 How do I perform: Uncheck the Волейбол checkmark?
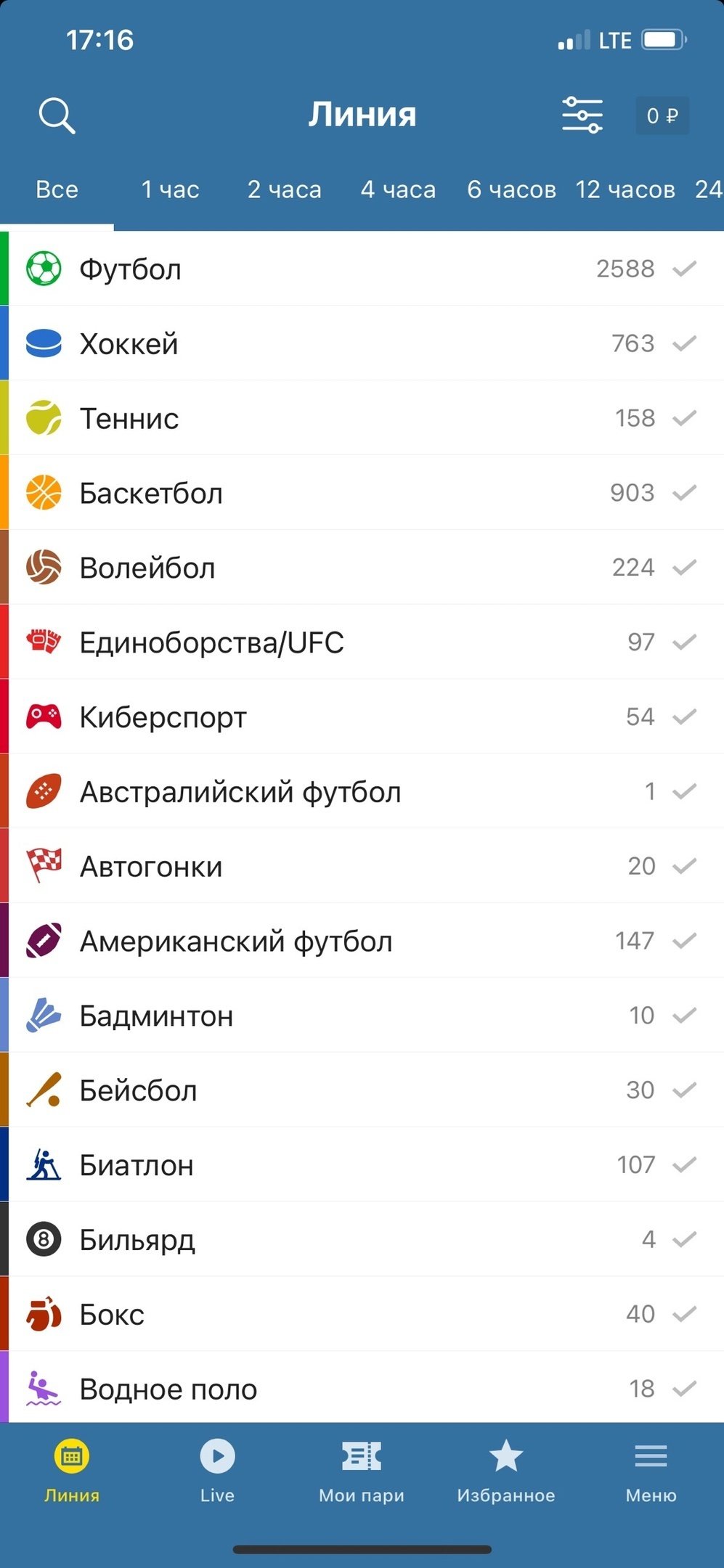tap(684, 568)
